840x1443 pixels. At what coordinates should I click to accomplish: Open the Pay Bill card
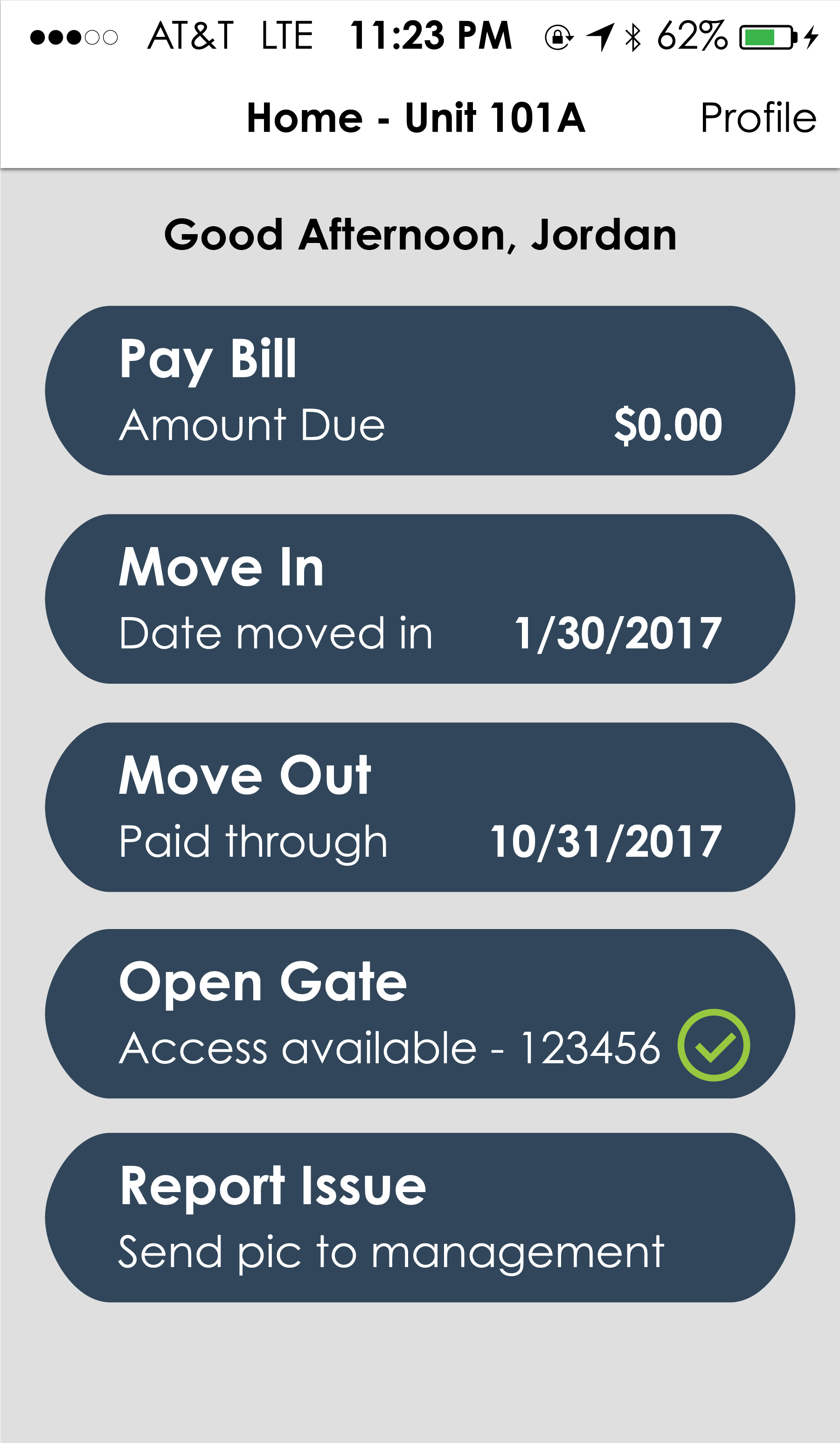click(x=420, y=390)
